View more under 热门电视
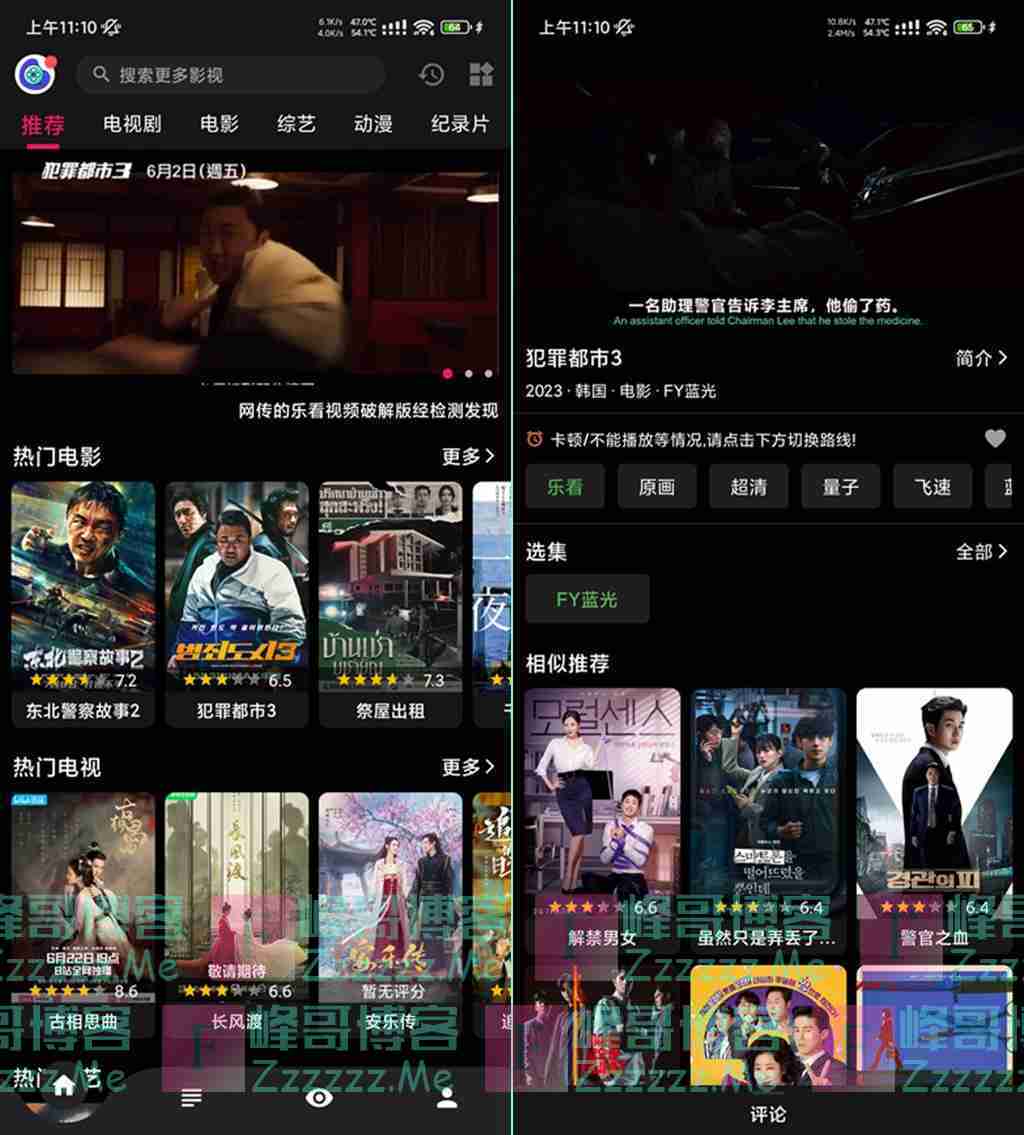 click(468, 767)
